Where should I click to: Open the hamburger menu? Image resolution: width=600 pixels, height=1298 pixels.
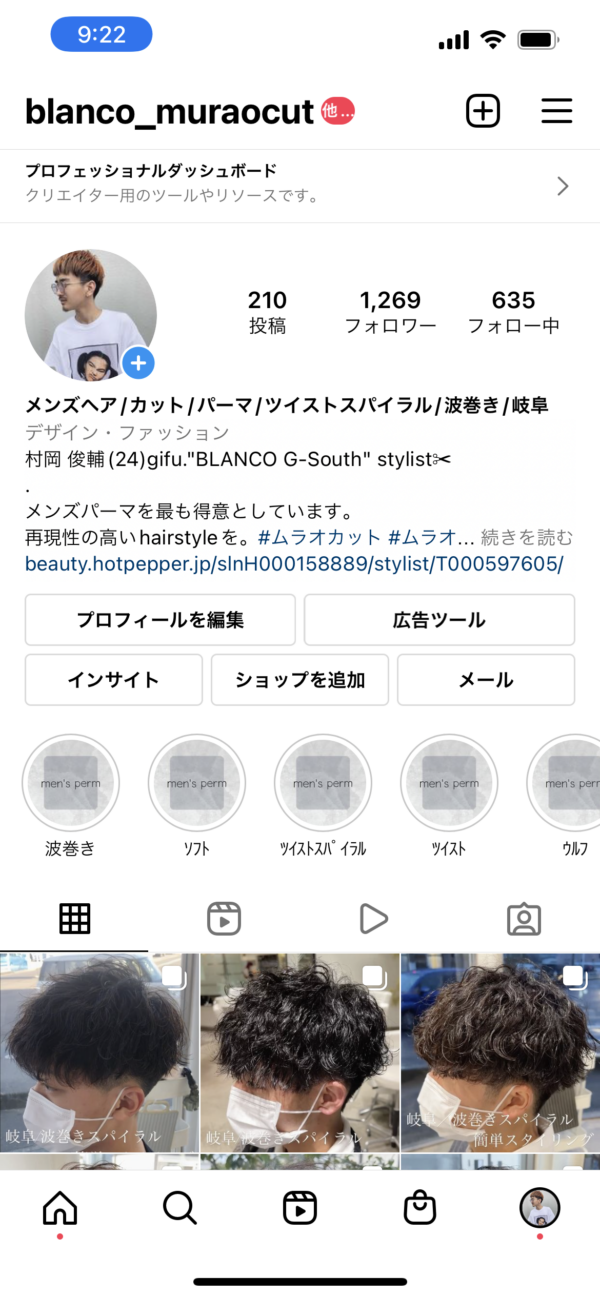(557, 111)
